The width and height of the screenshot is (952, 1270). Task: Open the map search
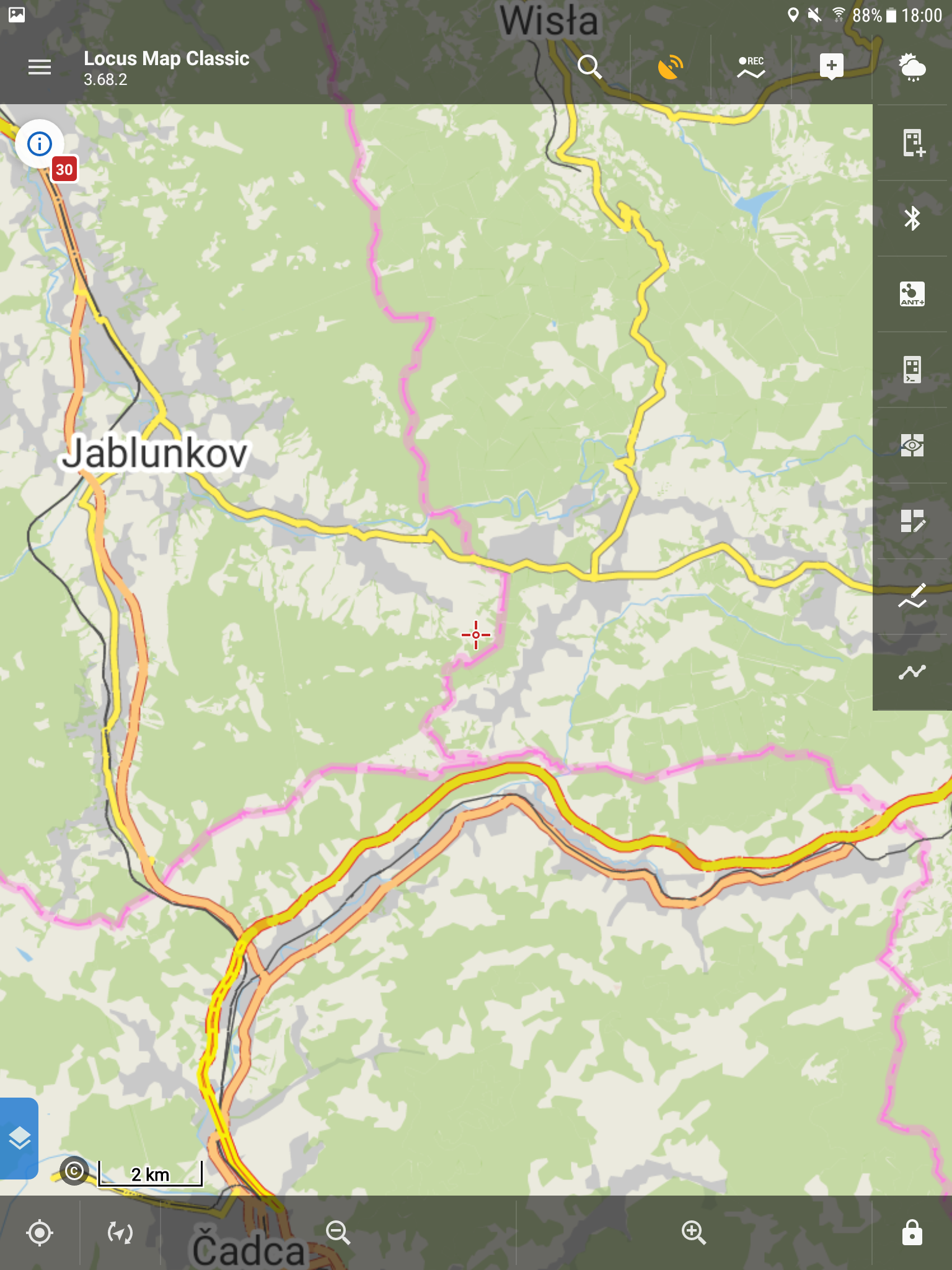click(x=589, y=67)
